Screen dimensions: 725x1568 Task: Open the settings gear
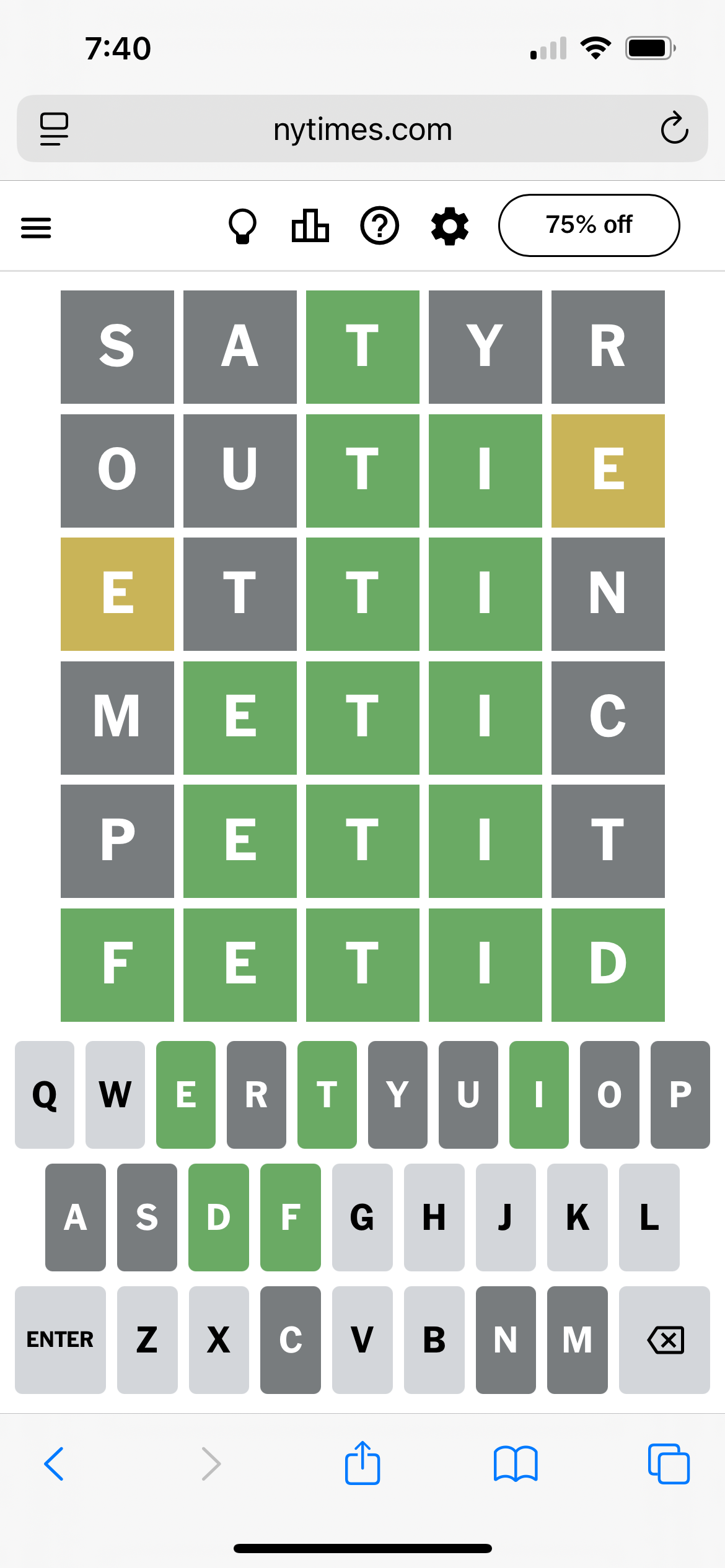point(449,226)
